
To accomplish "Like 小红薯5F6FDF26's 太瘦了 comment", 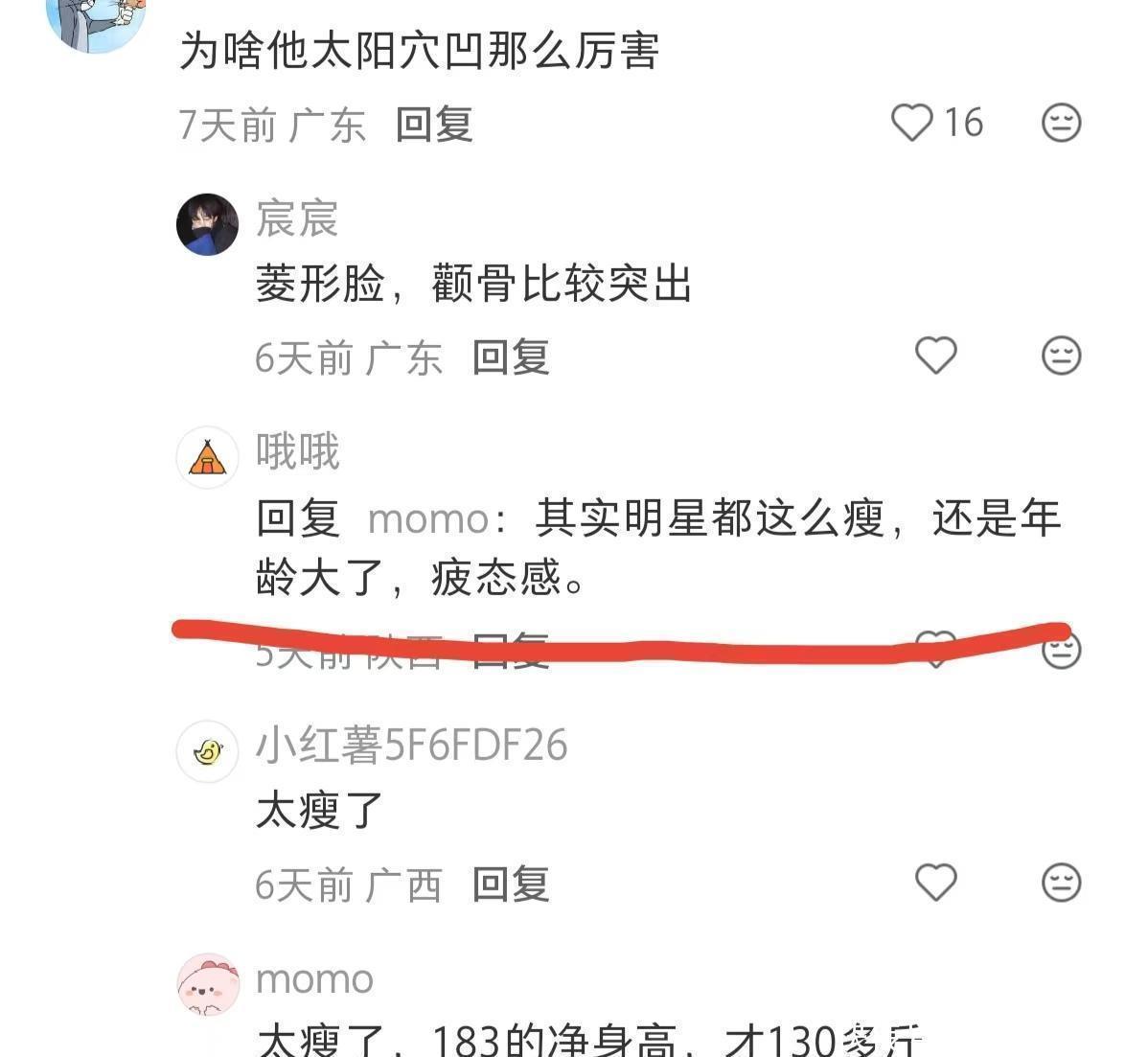I will [935, 882].
